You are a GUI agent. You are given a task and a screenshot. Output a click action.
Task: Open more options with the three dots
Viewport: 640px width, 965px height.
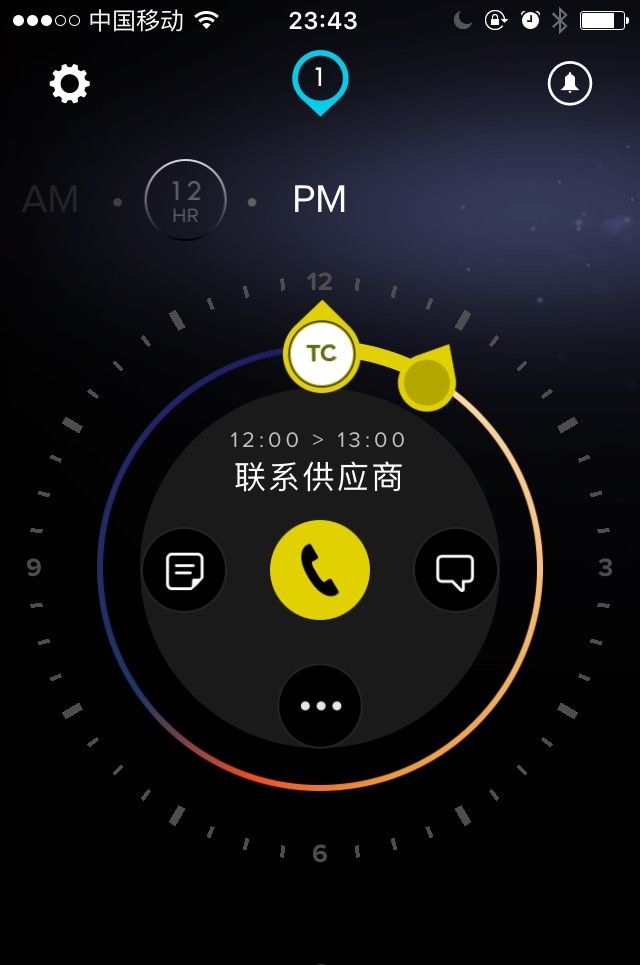(x=320, y=705)
